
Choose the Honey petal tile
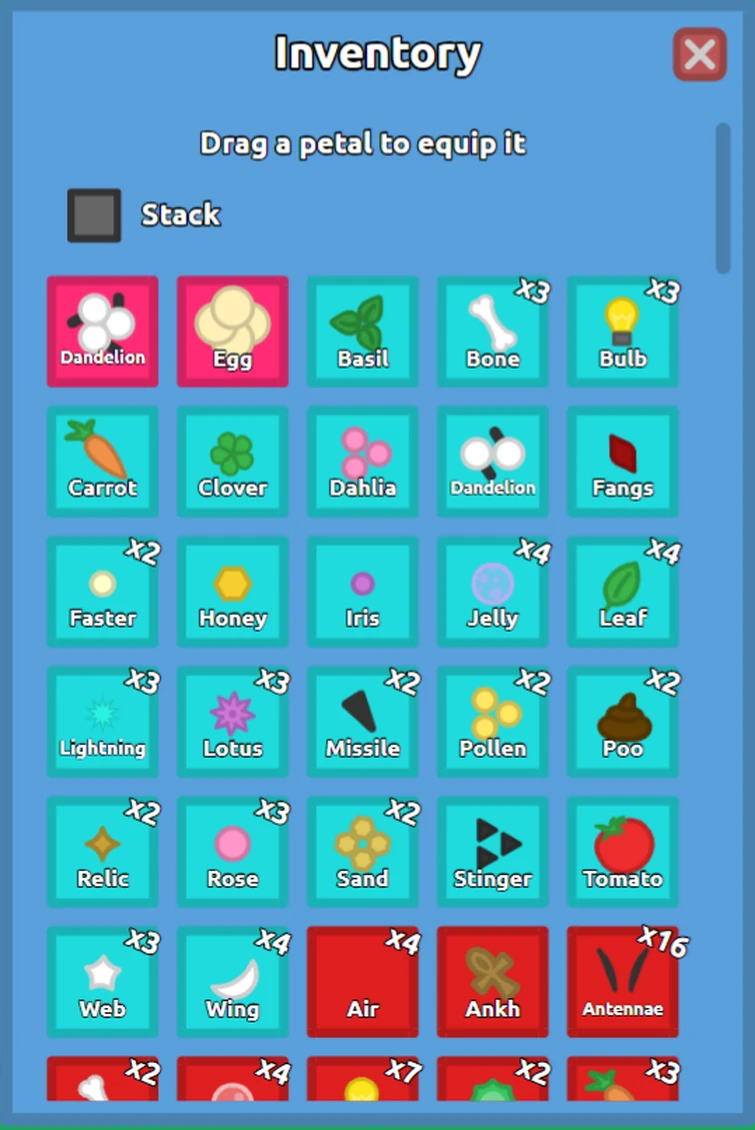233,591
